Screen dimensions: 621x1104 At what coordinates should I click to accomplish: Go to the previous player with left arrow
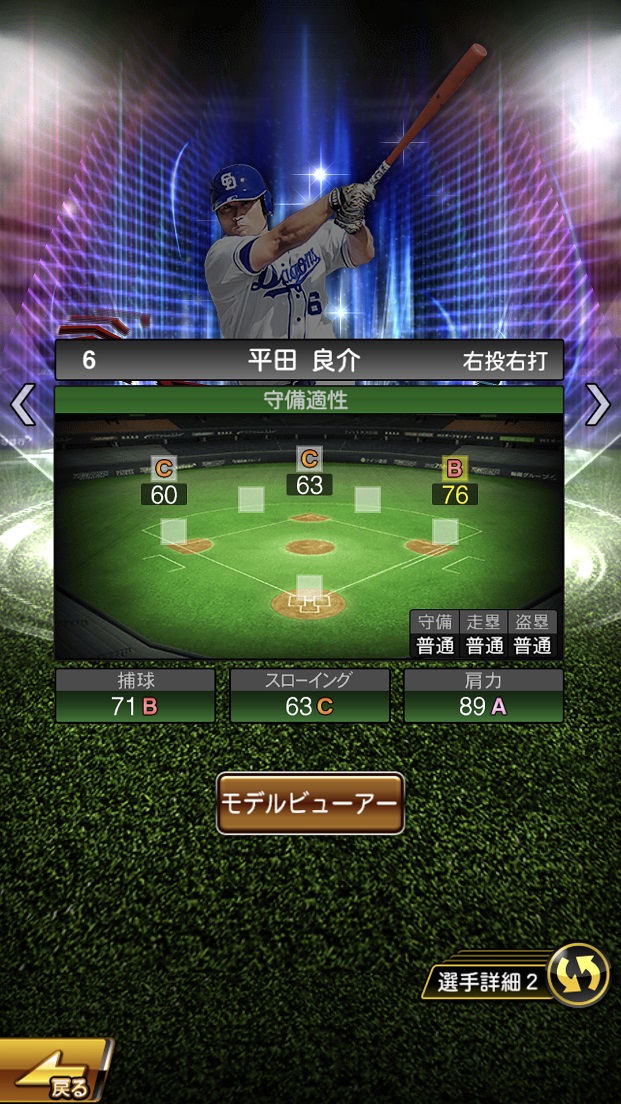coord(22,405)
